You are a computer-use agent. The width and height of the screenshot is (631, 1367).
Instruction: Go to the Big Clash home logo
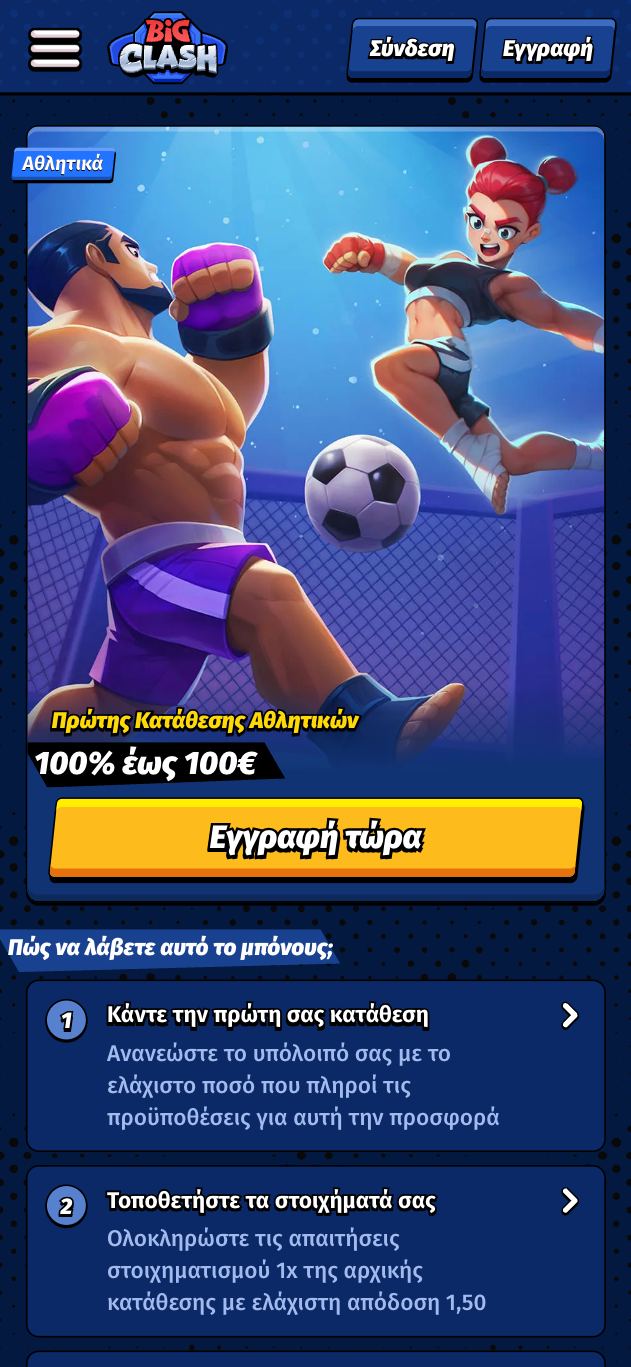167,48
